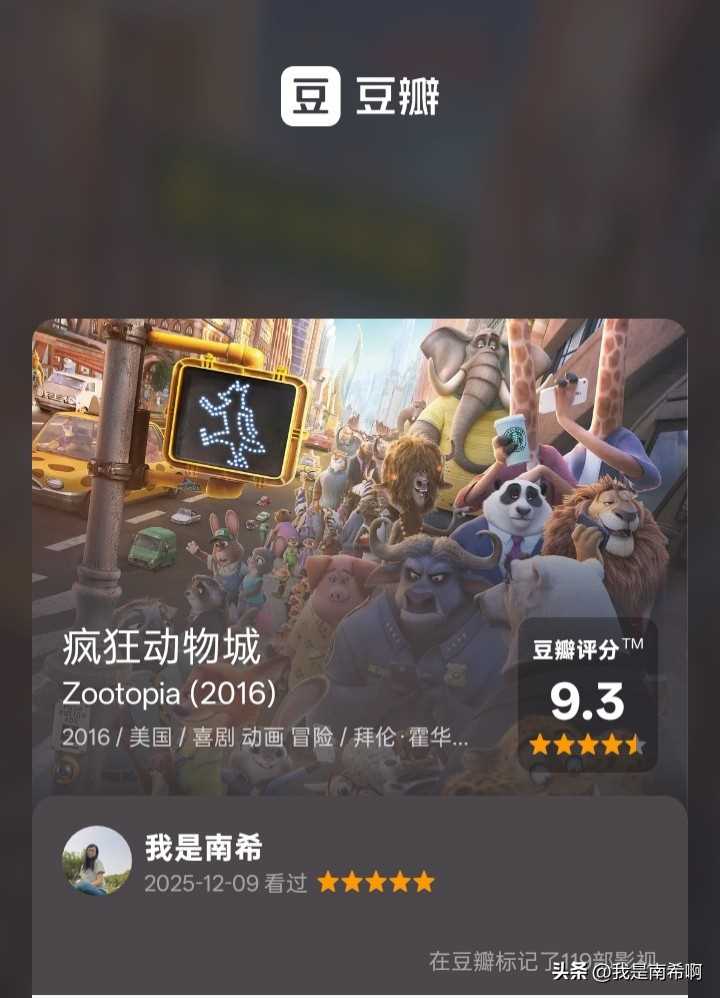The image size is (720, 998).
Task: Tap the first orange star in user rating
Action: tap(330, 882)
